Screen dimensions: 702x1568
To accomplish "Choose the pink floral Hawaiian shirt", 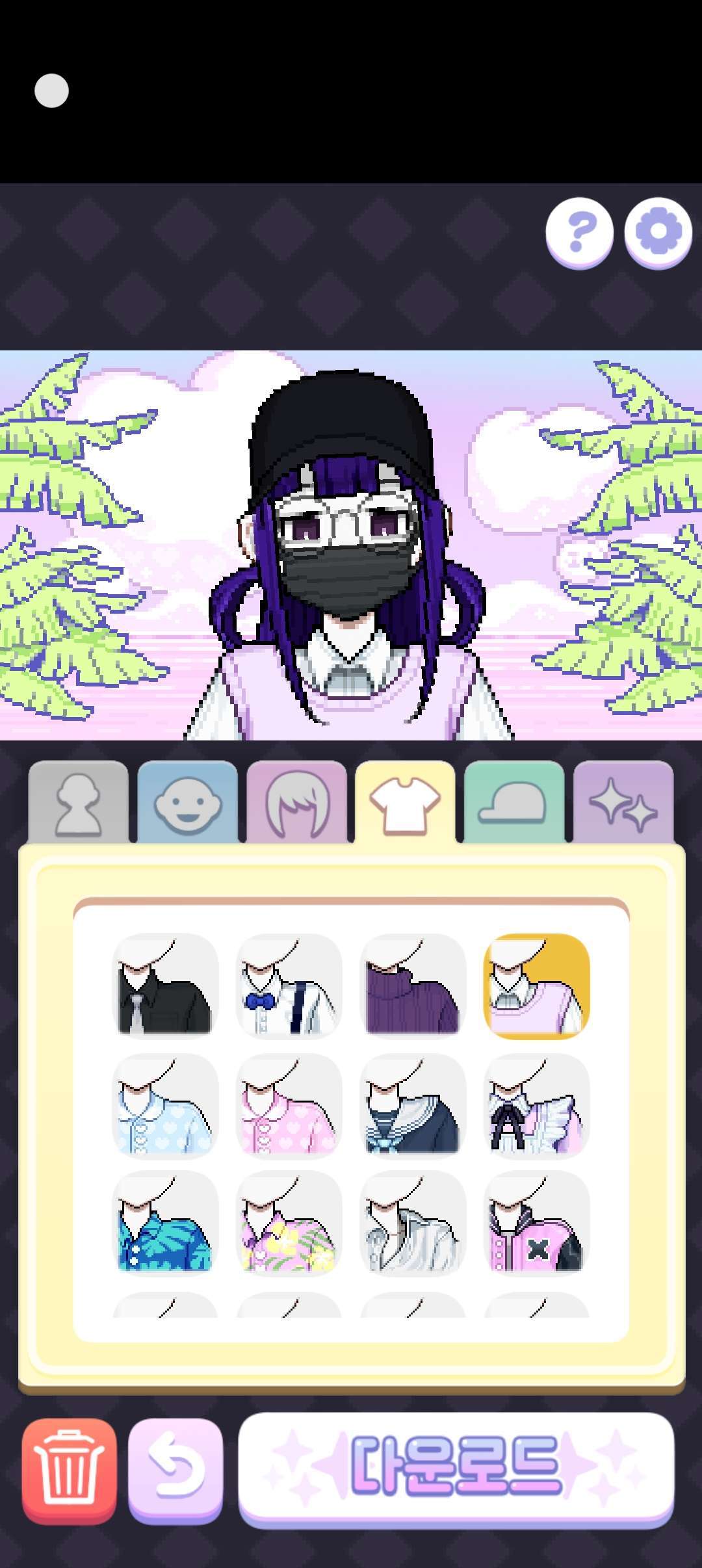I will [289, 1223].
